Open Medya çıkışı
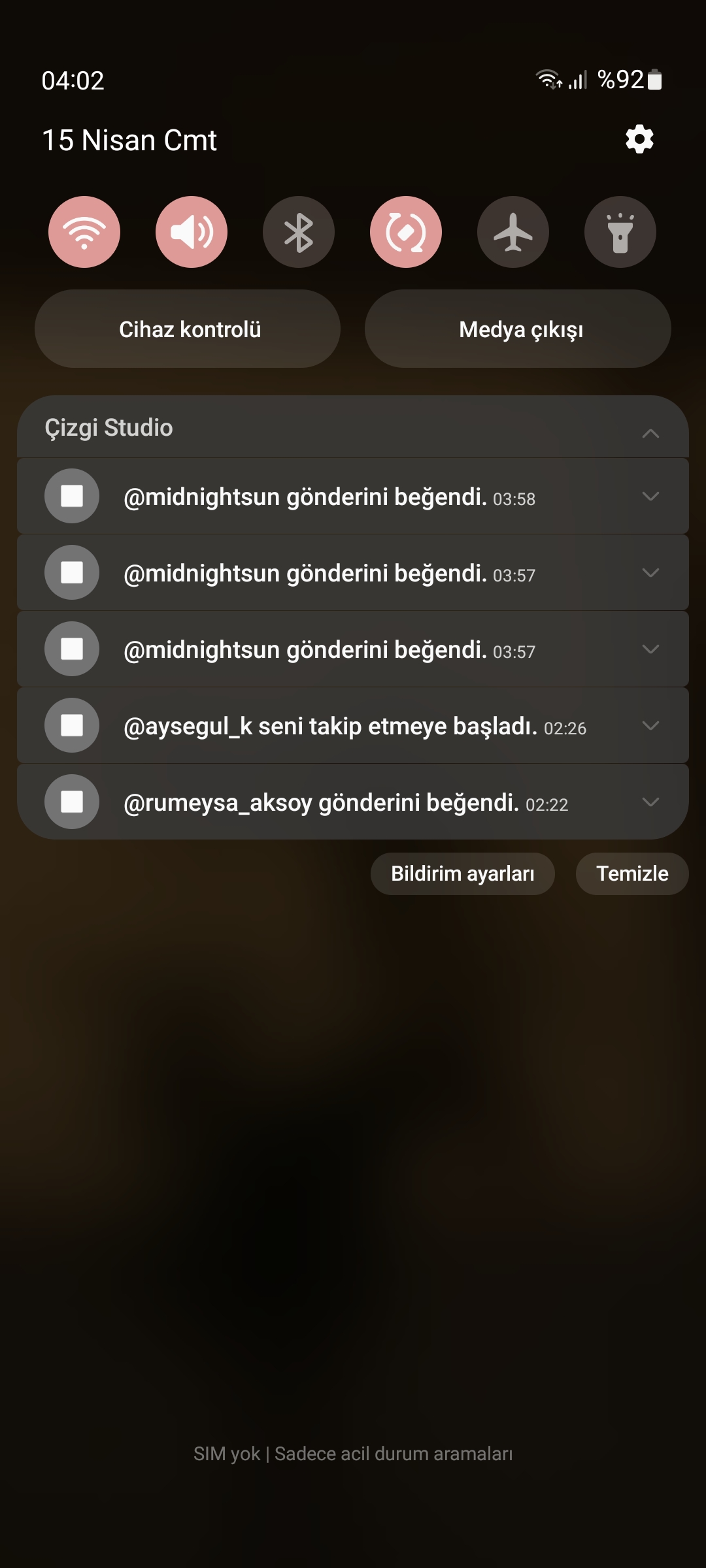The width and height of the screenshot is (706, 1568). click(x=518, y=329)
